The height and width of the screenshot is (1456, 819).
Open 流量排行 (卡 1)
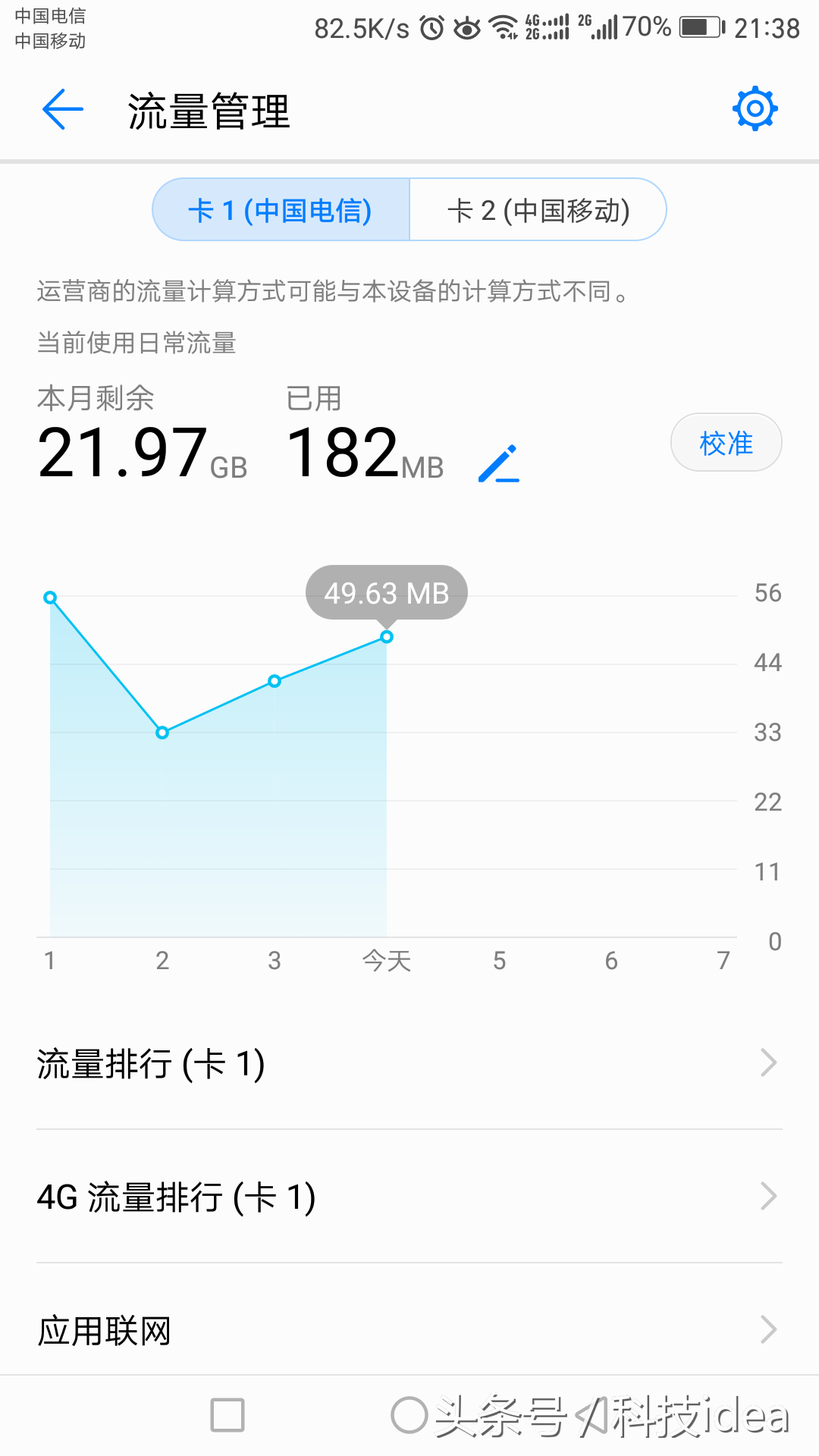pyautogui.click(x=409, y=1063)
